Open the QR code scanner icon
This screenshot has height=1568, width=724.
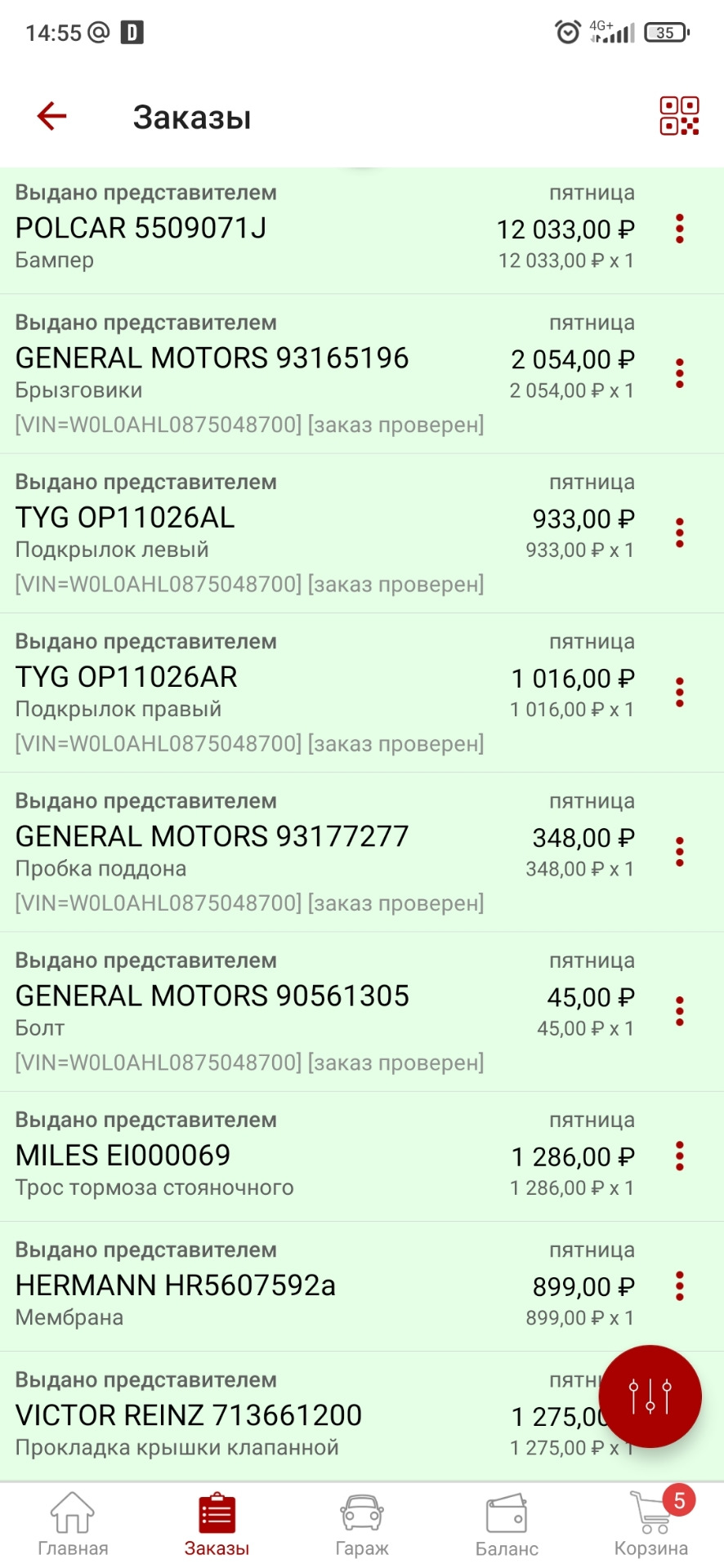pyautogui.click(x=679, y=115)
